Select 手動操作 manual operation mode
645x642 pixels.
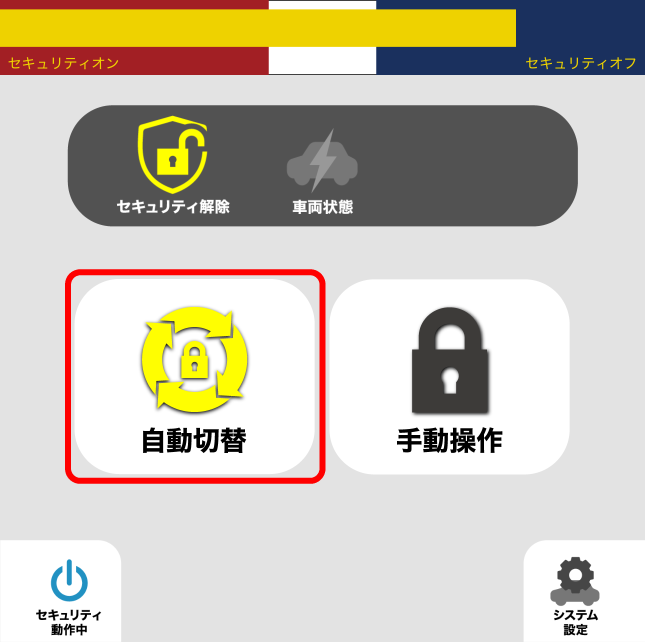pyautogui.click(x=449, y=376)
